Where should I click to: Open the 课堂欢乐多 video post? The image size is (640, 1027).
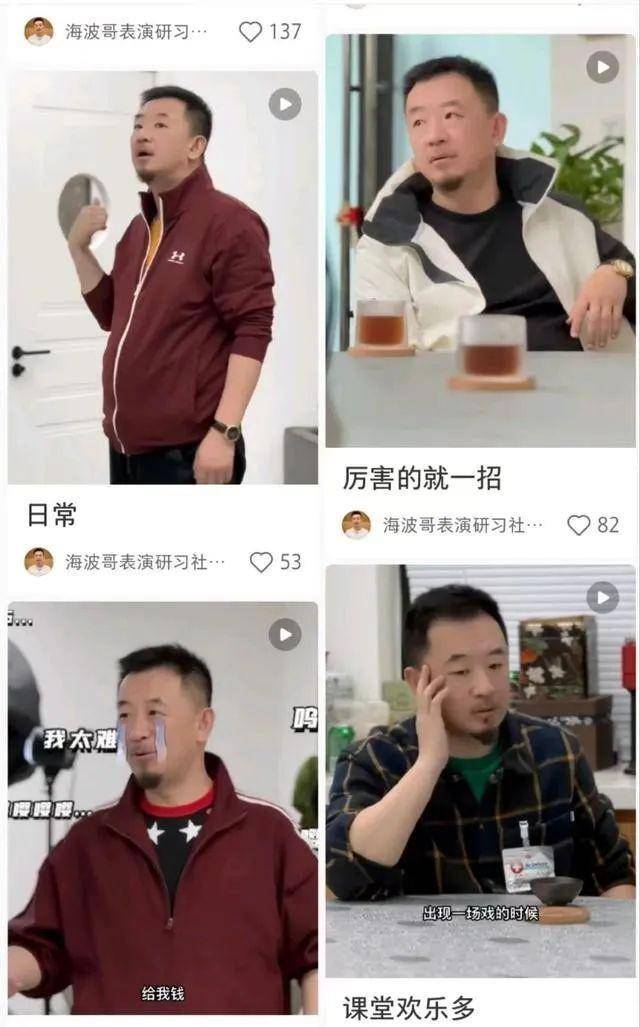click(480, 772)
